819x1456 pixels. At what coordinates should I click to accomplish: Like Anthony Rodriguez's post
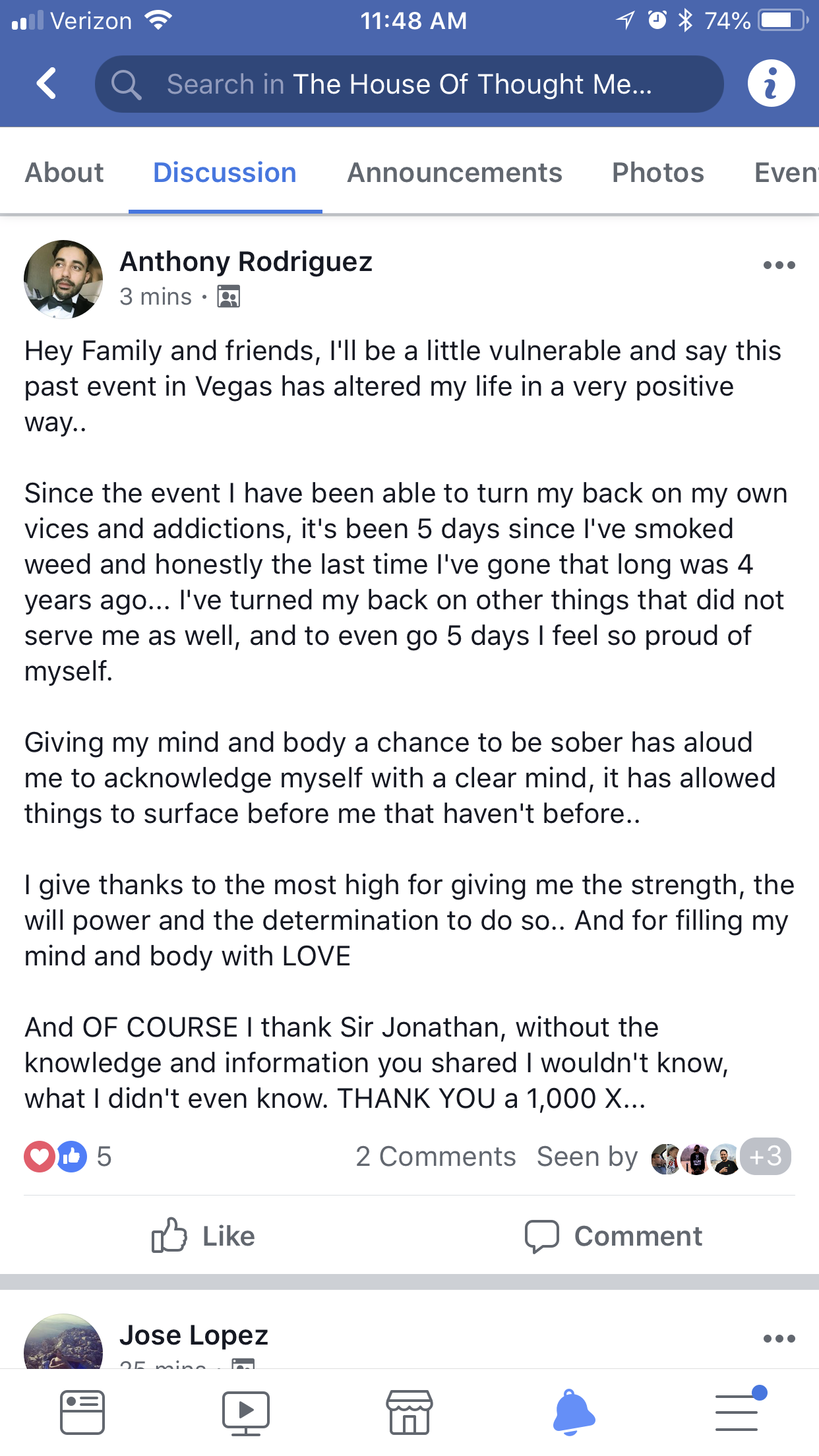coord(203,1236)
